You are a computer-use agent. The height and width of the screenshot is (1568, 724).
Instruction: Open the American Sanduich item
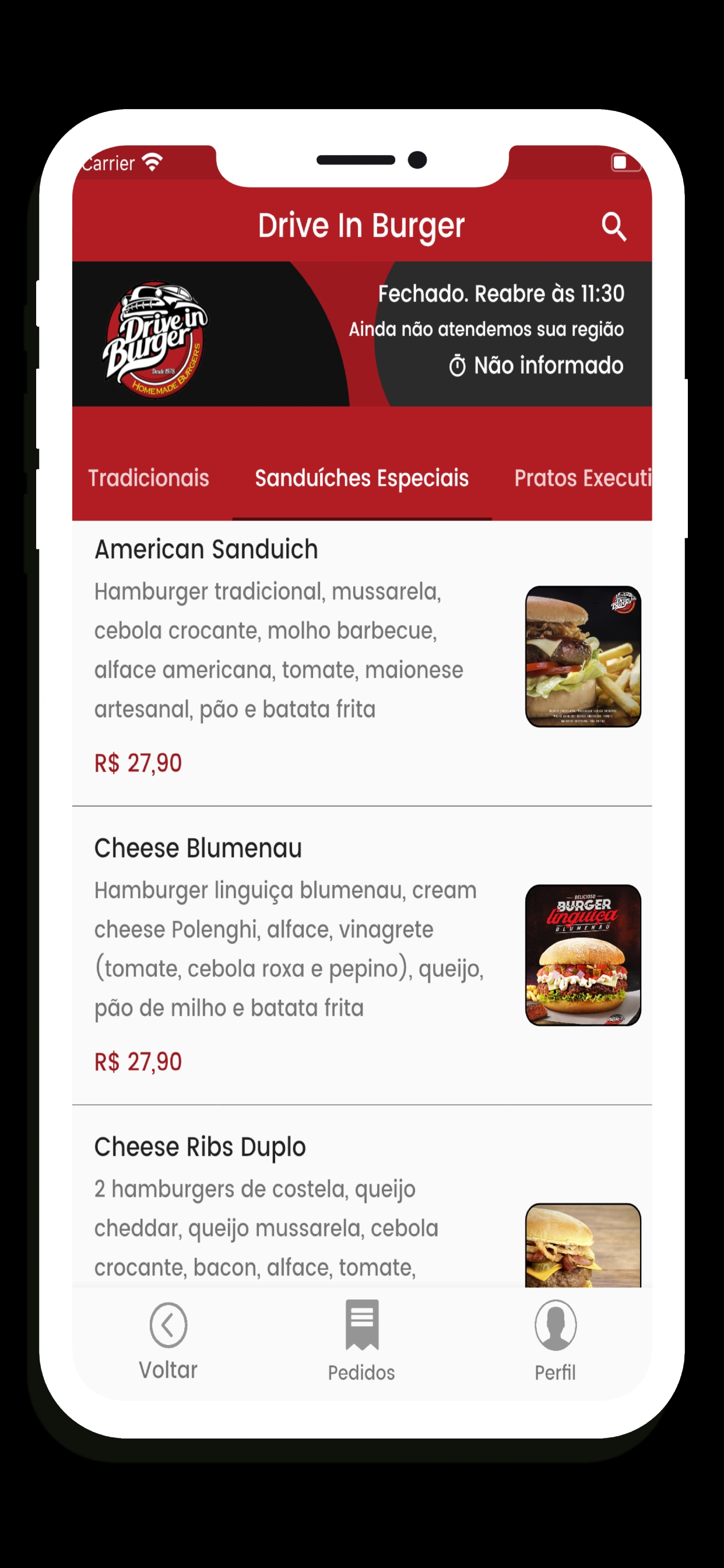click(x=362, y=663)
